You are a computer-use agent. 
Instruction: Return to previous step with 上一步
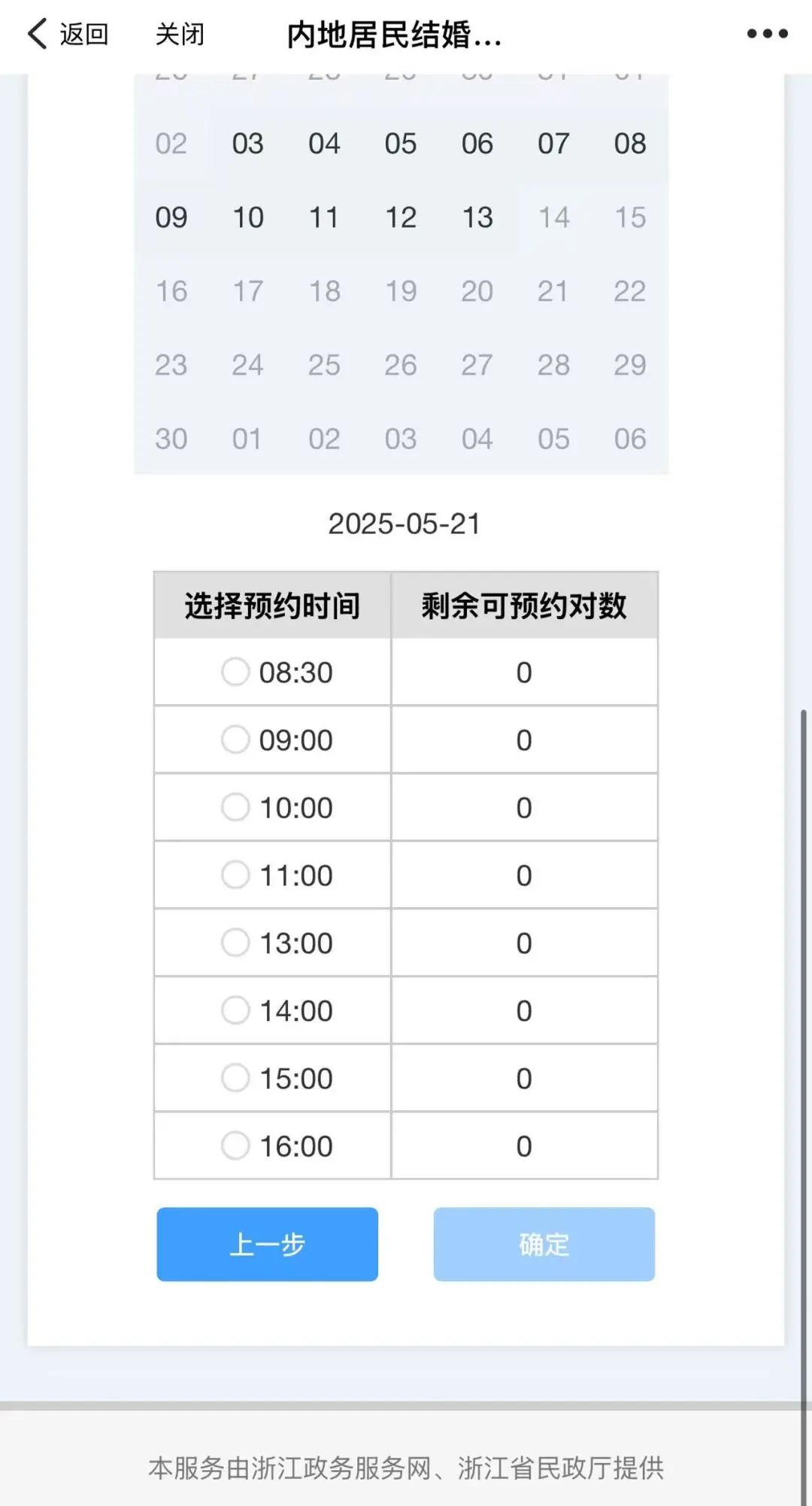coord(267,1244)
